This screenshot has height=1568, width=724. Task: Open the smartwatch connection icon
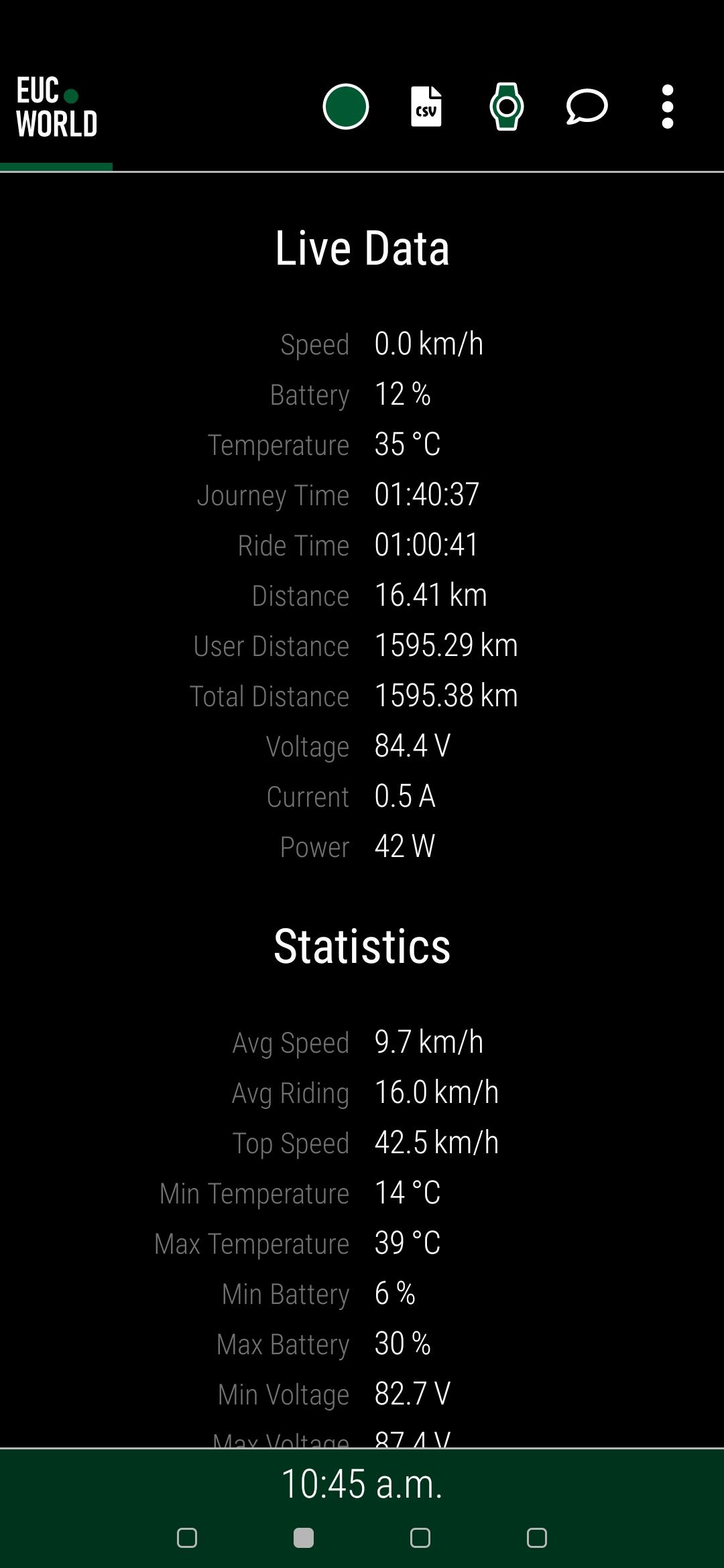click(507, 107)
